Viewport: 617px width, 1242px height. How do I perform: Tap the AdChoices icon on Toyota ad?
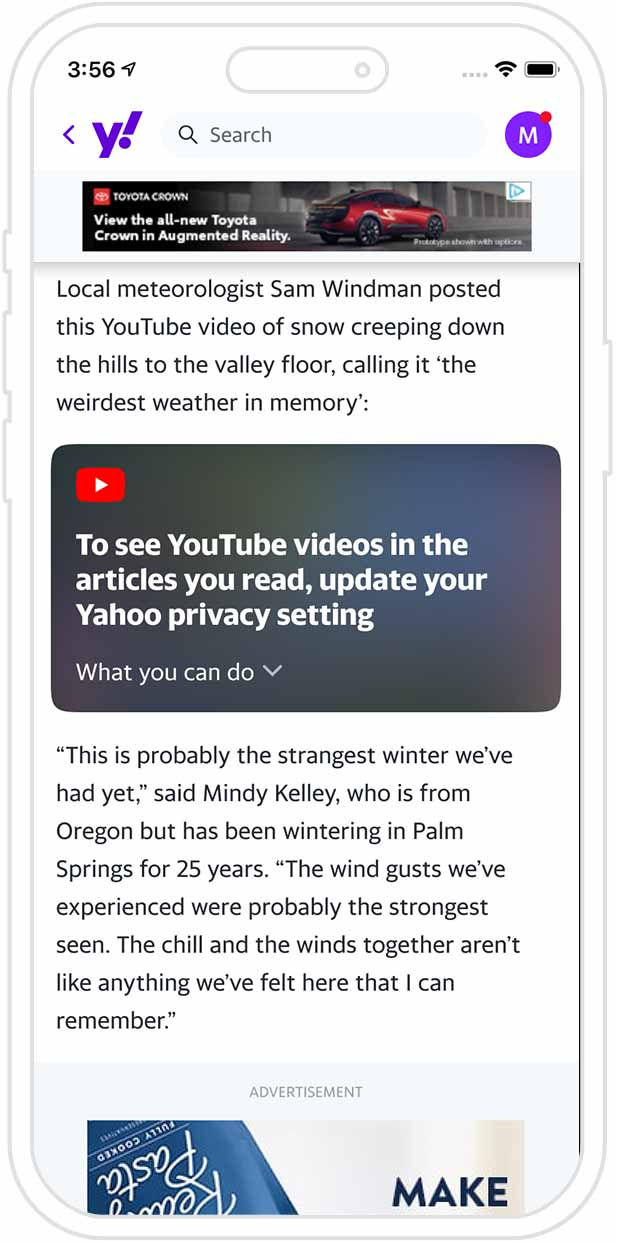pos(518,191)
